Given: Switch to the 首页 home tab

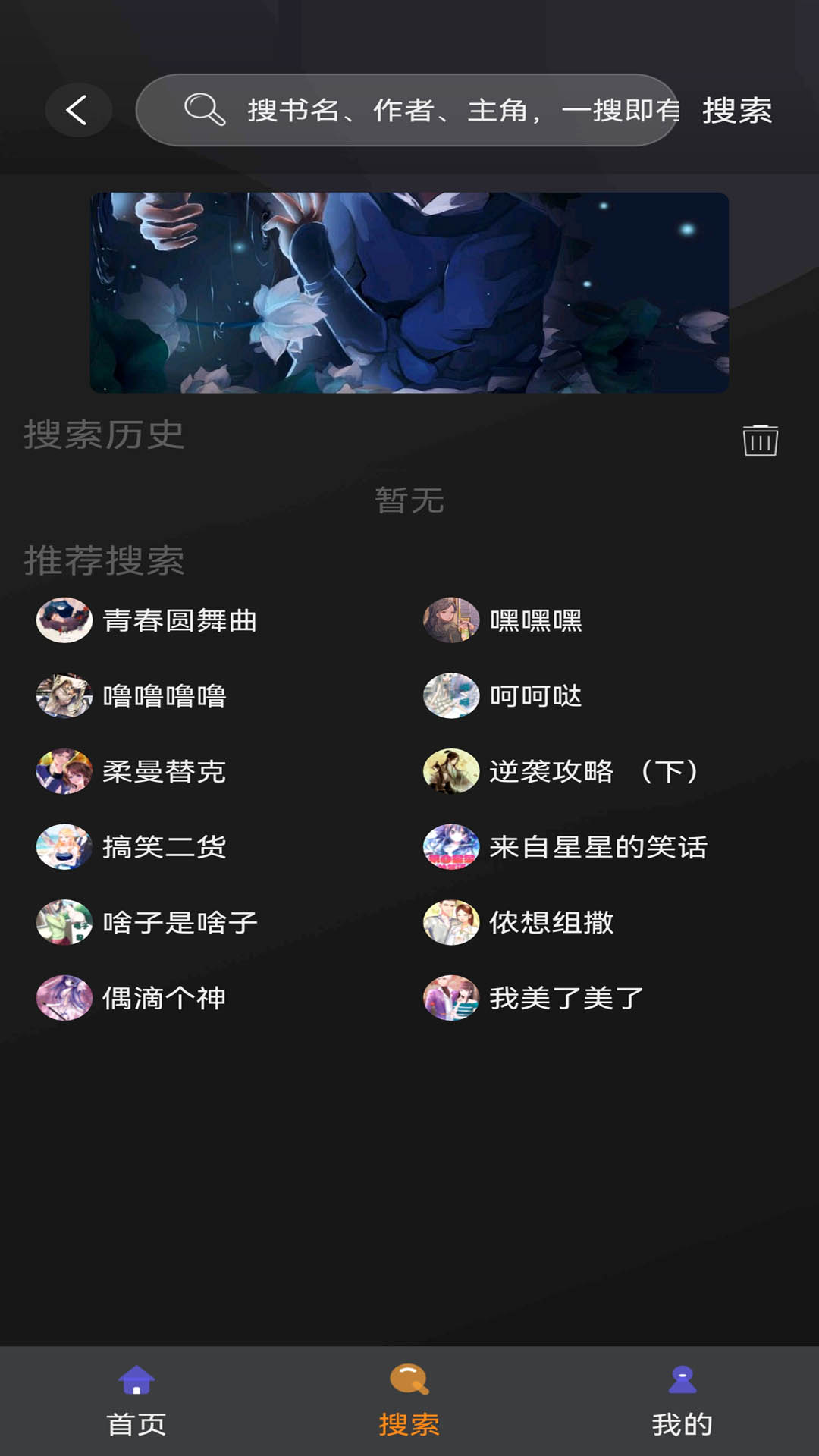Looking at the screenshot, I should 136,1401.
